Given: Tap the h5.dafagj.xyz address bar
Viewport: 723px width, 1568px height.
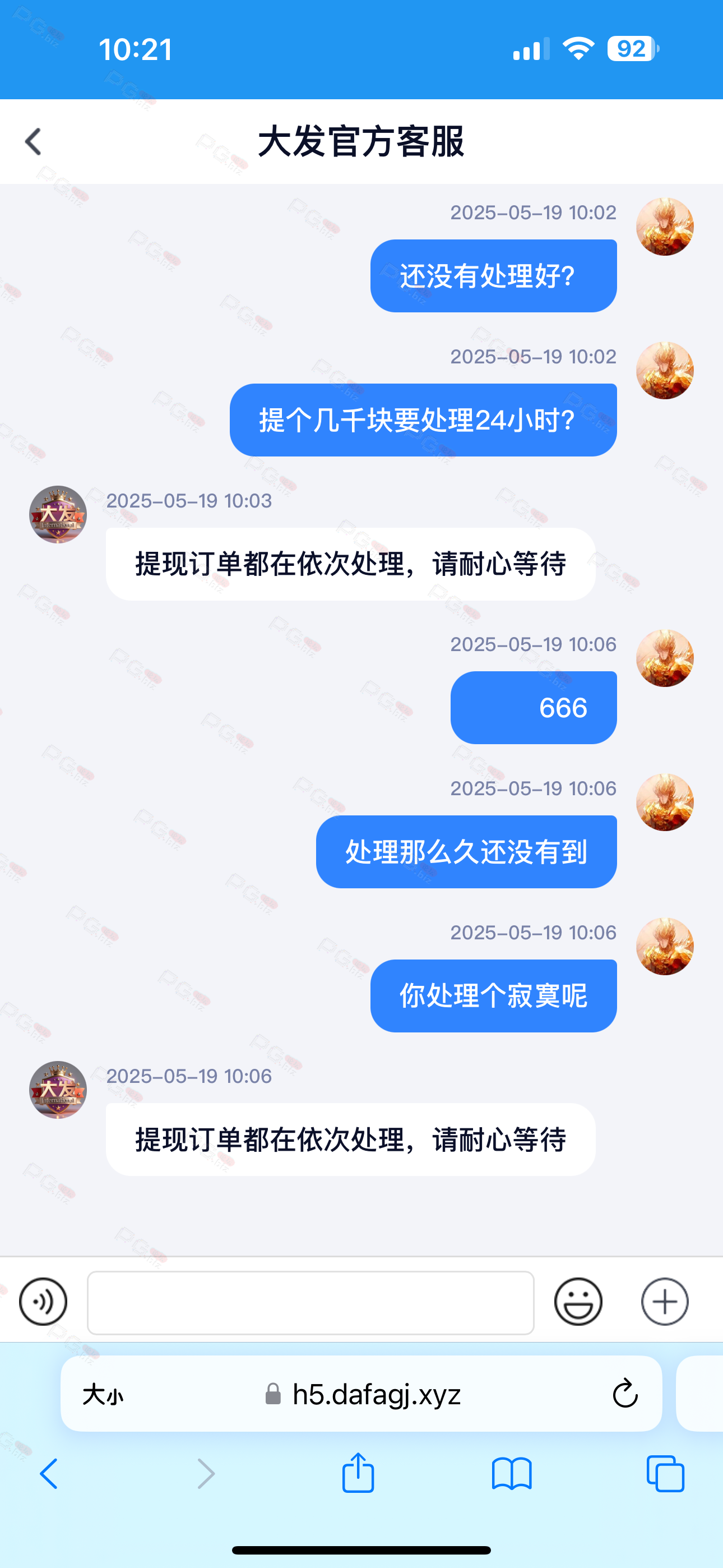Looking at the screenshot, I should pos(361,1393).
